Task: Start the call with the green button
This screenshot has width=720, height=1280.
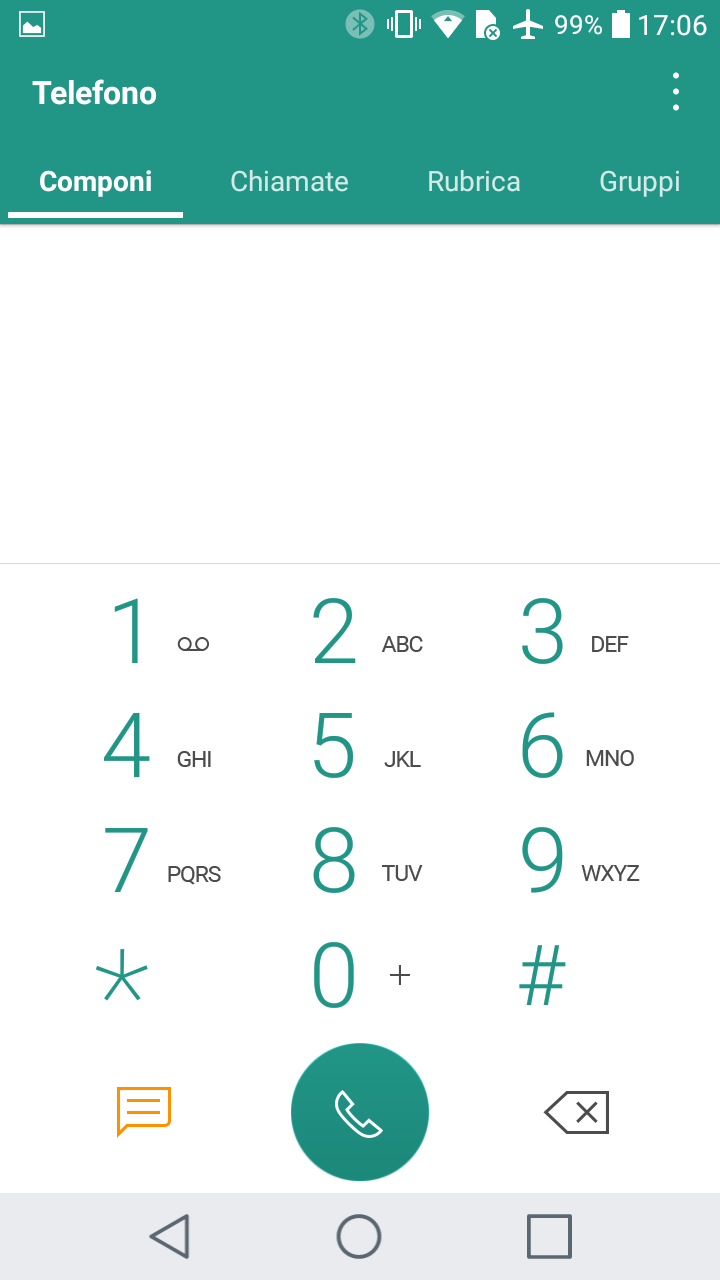Action: (x=360, y=1112)
